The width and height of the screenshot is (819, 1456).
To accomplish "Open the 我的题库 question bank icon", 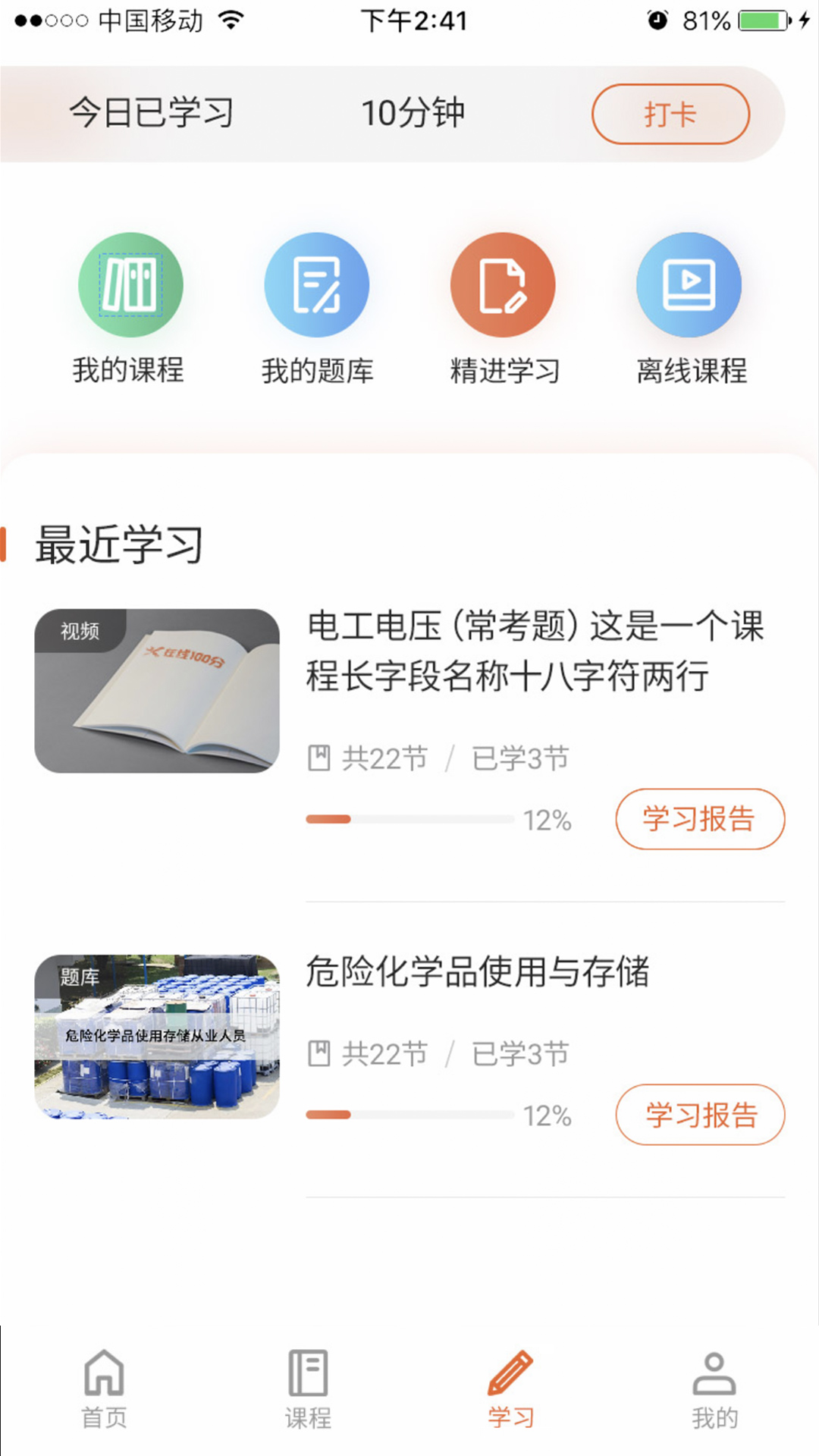I will click(x=317, y=284).
